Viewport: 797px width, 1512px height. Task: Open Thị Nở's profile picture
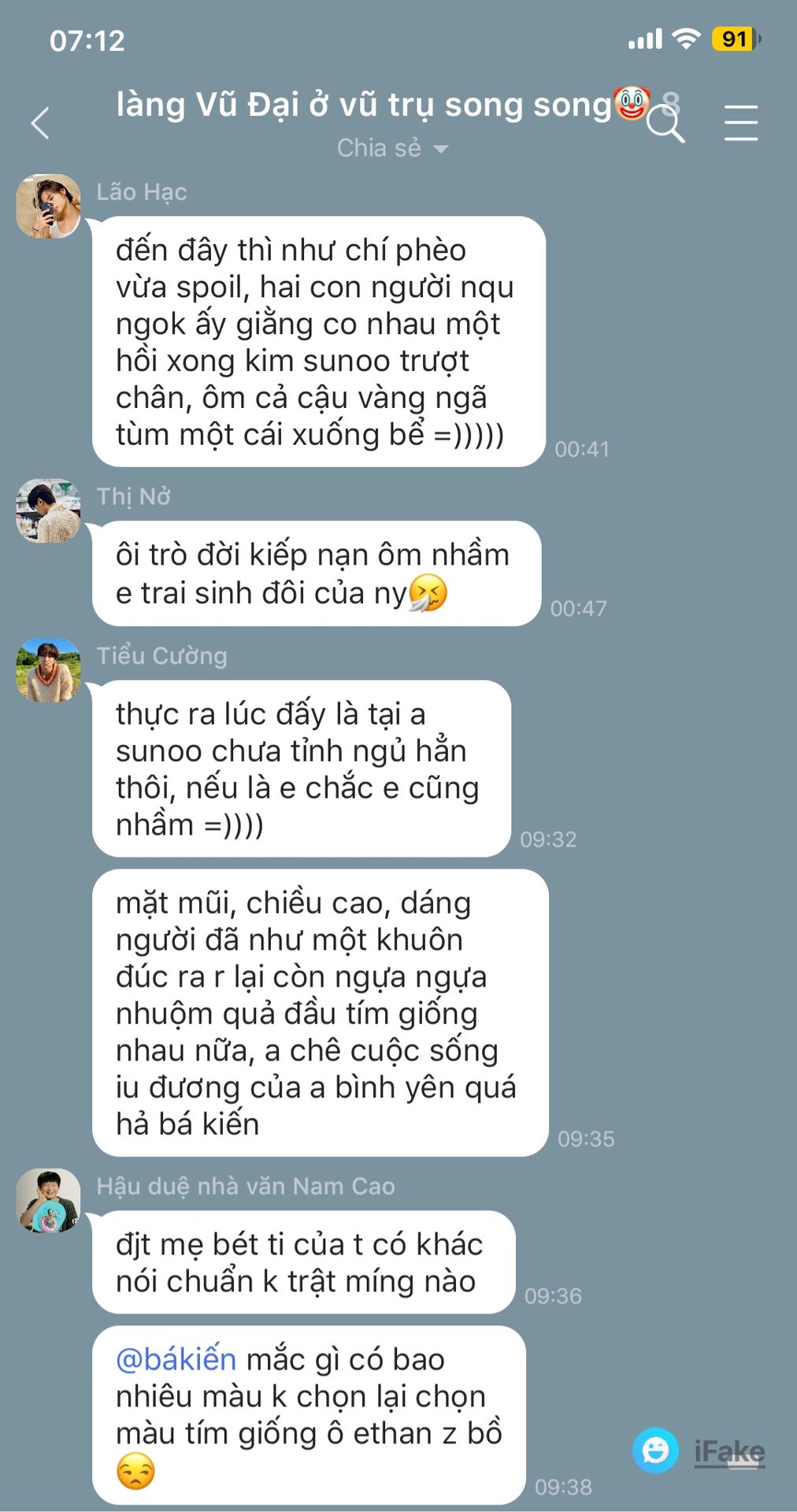pyautogui.click(x=49, y=510)
